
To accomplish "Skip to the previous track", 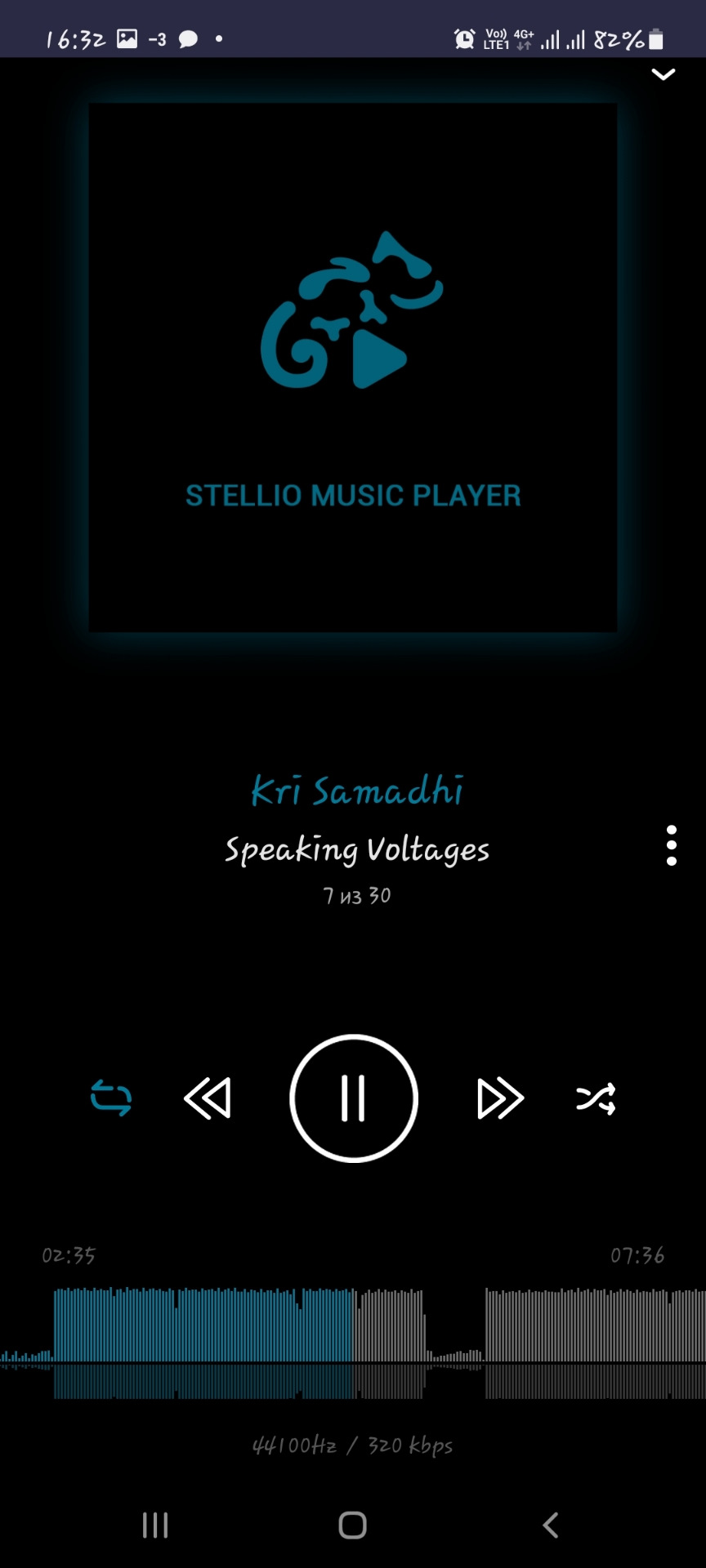I will click(x=208, y=1098).
